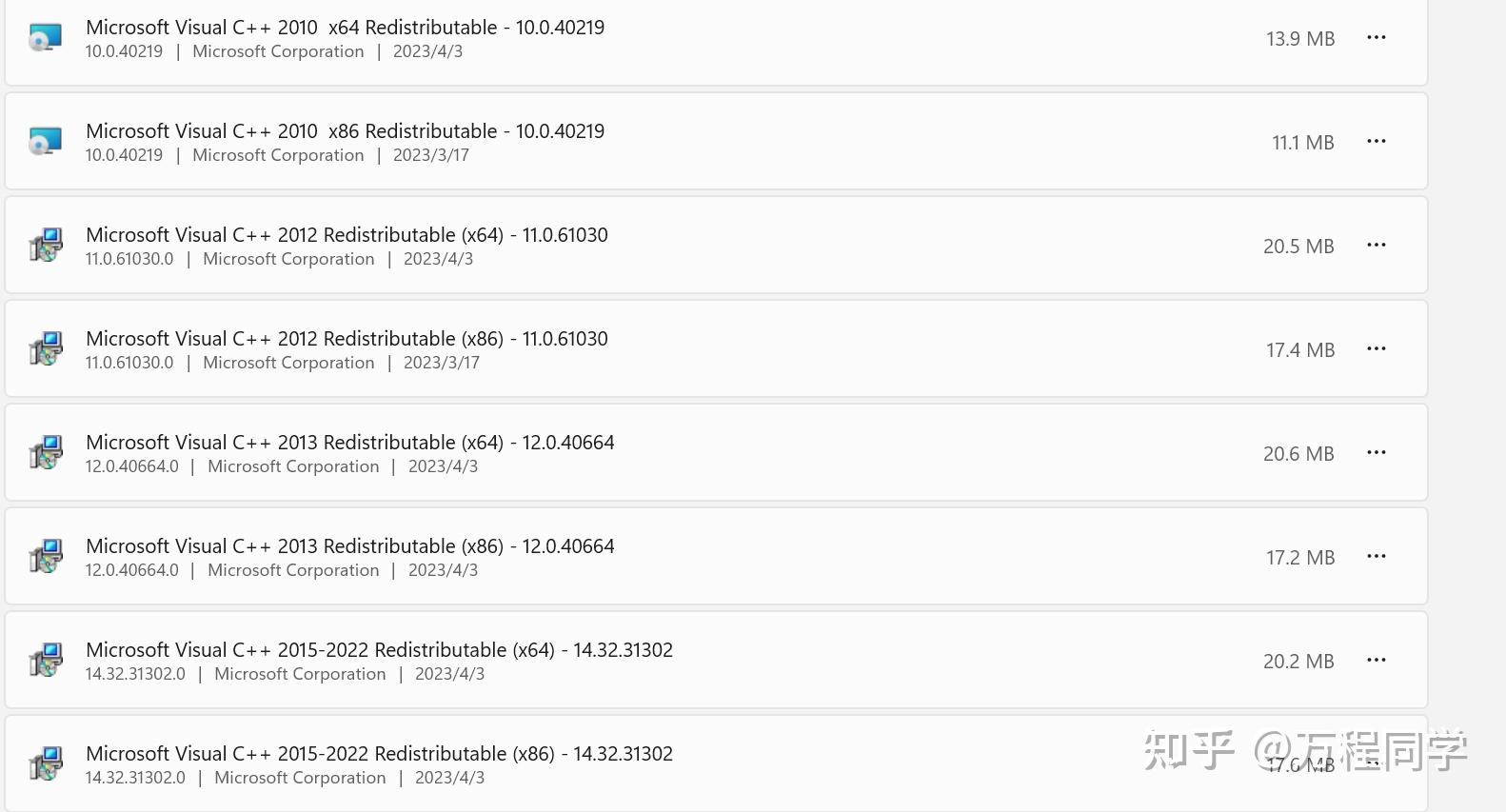1506x812 pixels.
Task: Expand options for Visual C++ 2015-2022 (x64)
Action: (x=1376, y=660)
